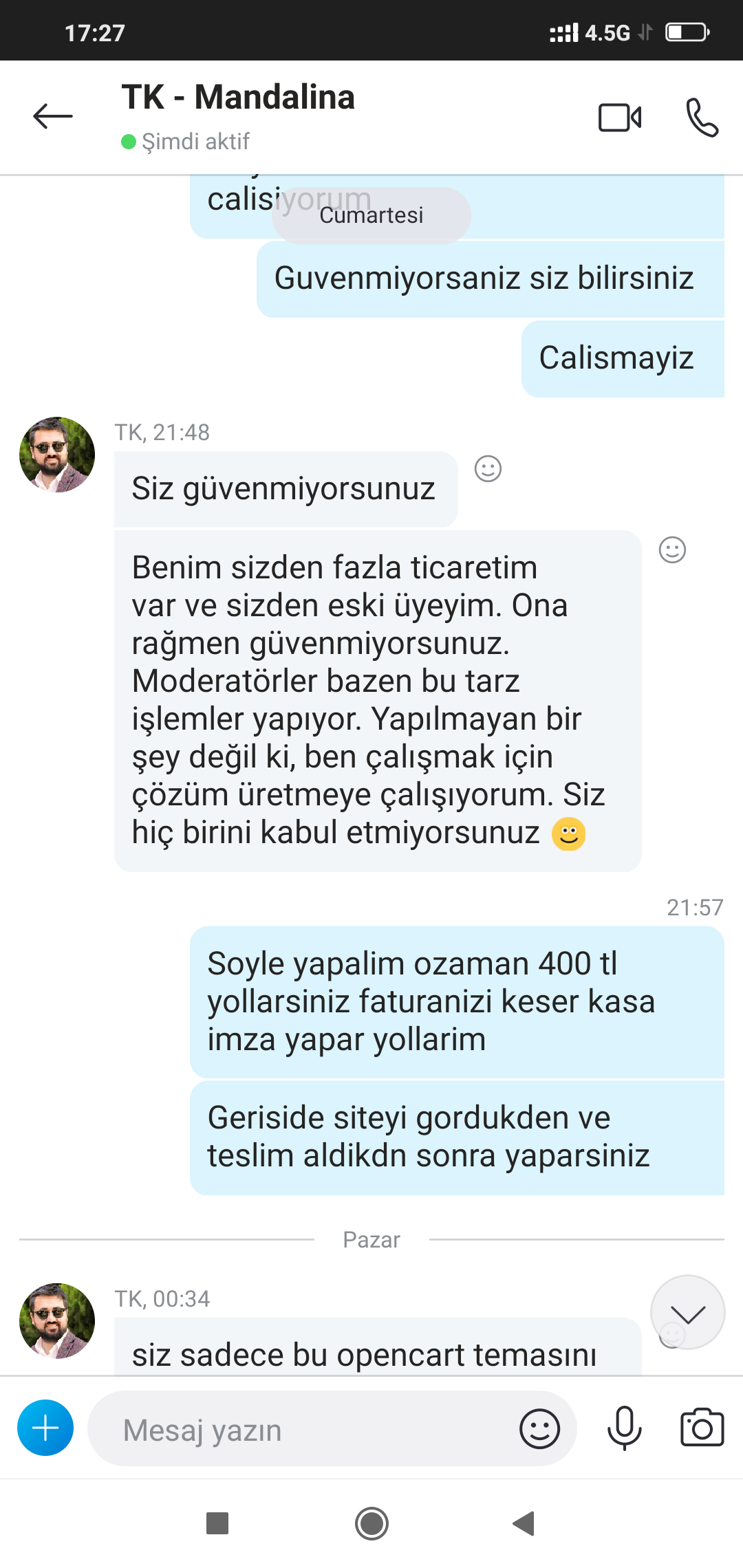Record a voice message with the microphone
743x1568 pixels.
coord(625,1428)
